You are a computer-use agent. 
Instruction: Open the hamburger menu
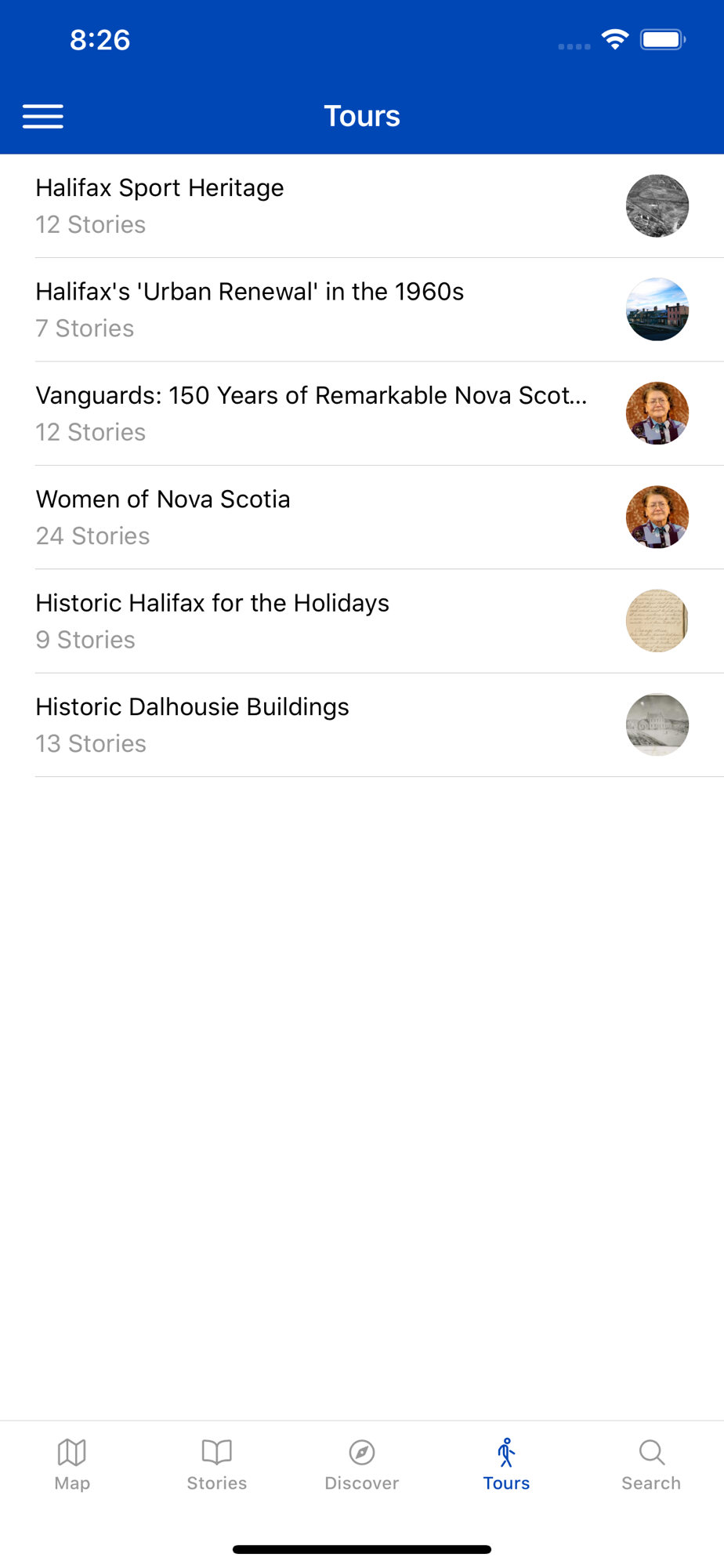click(x=43, y=116)
